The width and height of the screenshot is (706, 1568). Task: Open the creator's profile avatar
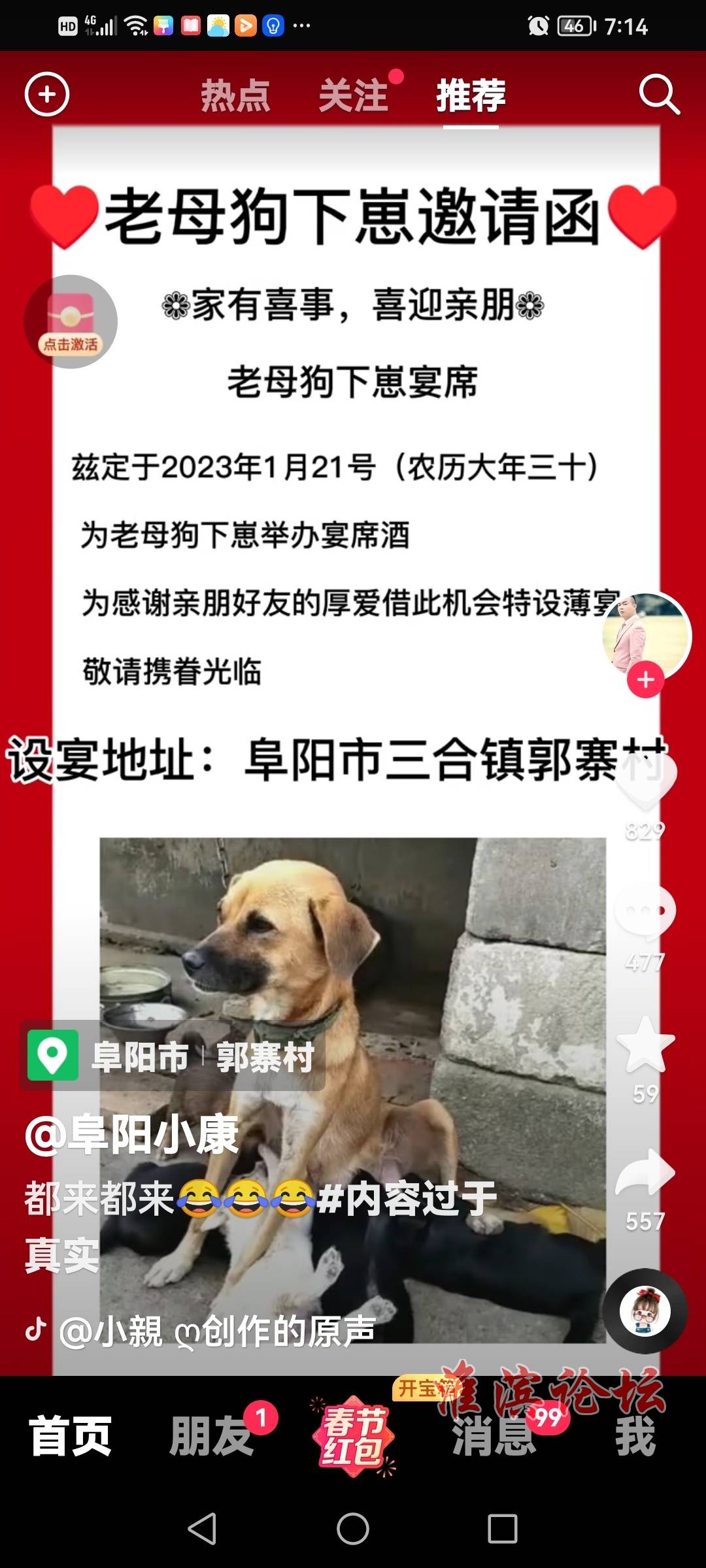[645, 634]
